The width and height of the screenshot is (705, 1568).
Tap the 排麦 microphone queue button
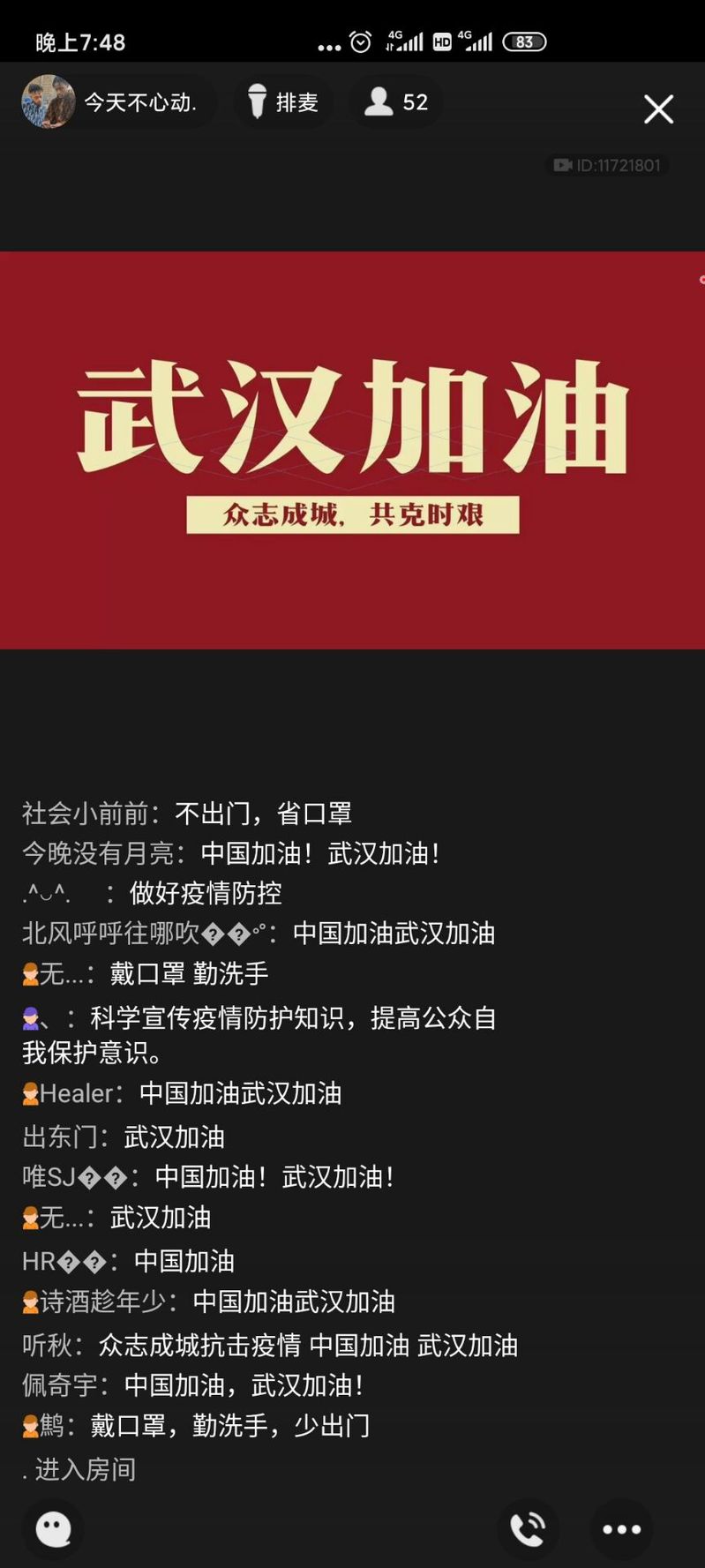(282, 102)
